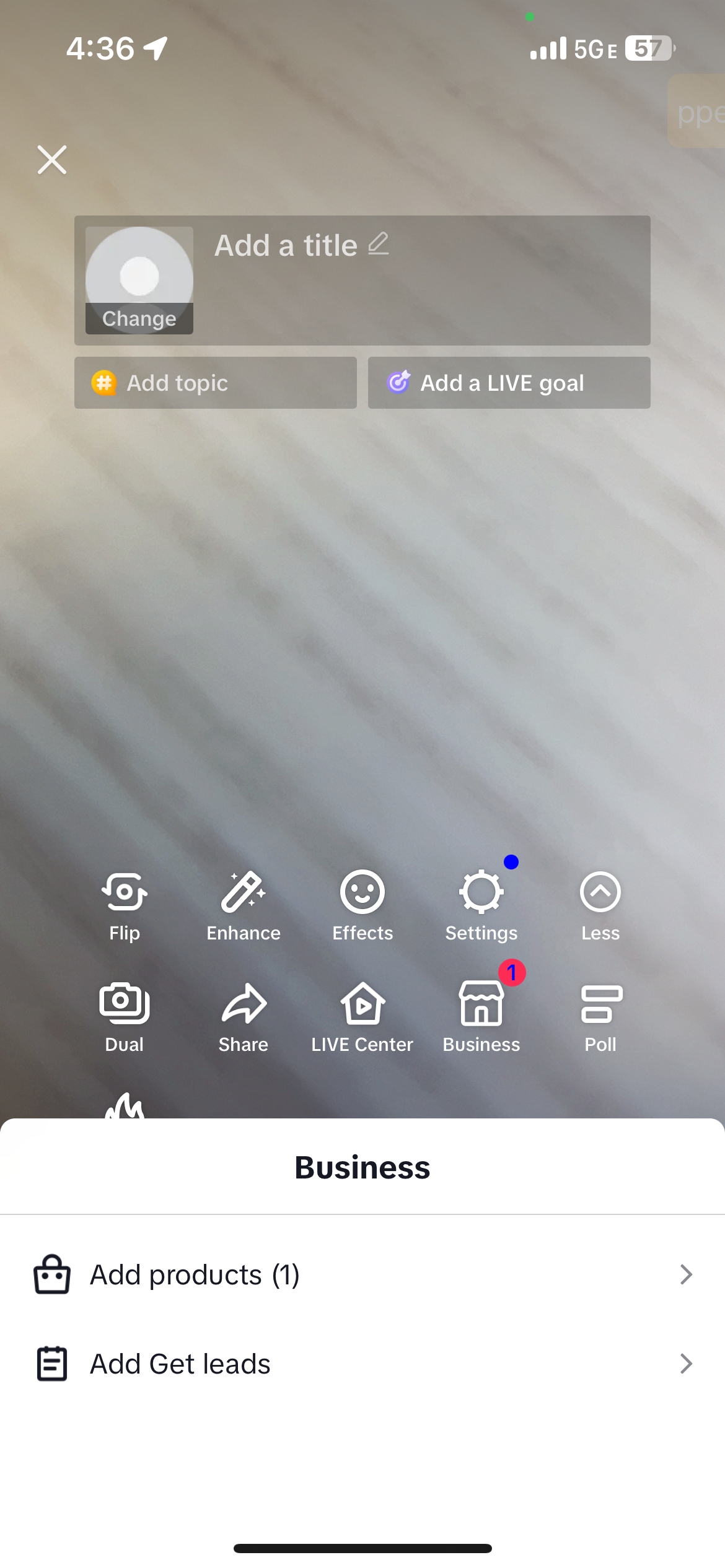Flip the camera
The image size is (725, 1568).
tap(125, 905)
